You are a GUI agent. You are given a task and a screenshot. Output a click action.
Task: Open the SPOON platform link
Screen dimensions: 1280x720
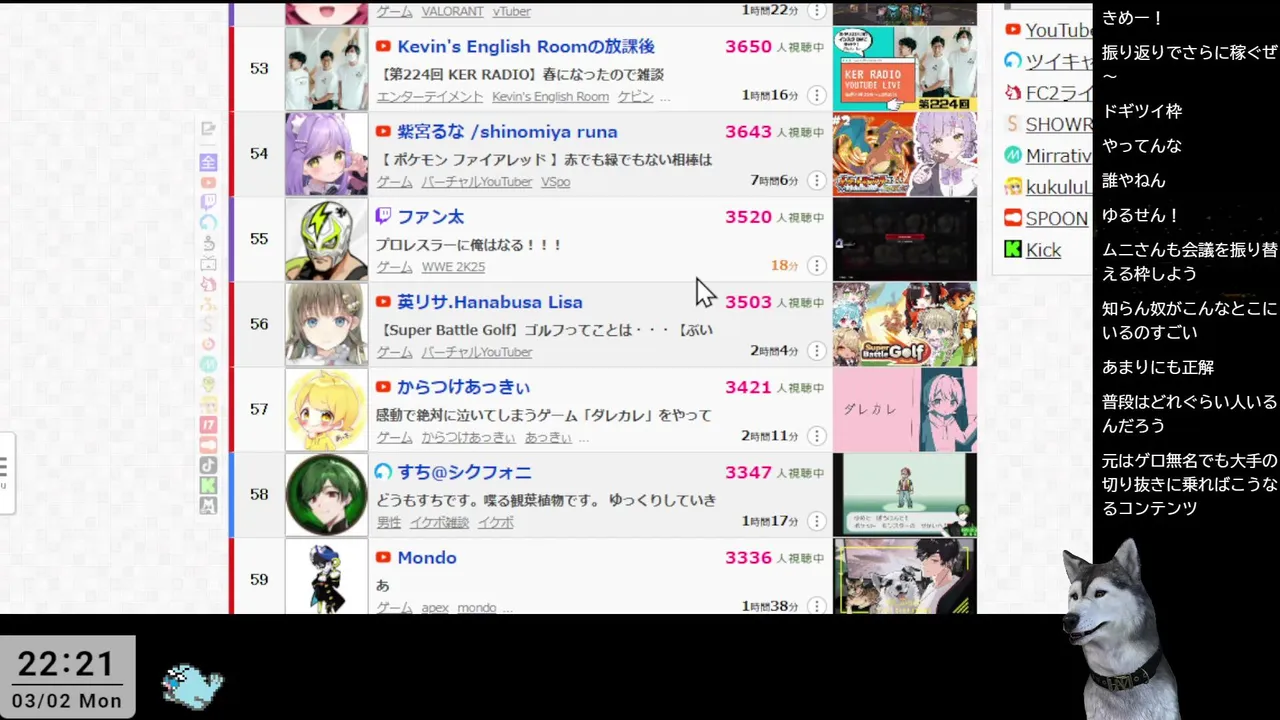(1056, 219)
